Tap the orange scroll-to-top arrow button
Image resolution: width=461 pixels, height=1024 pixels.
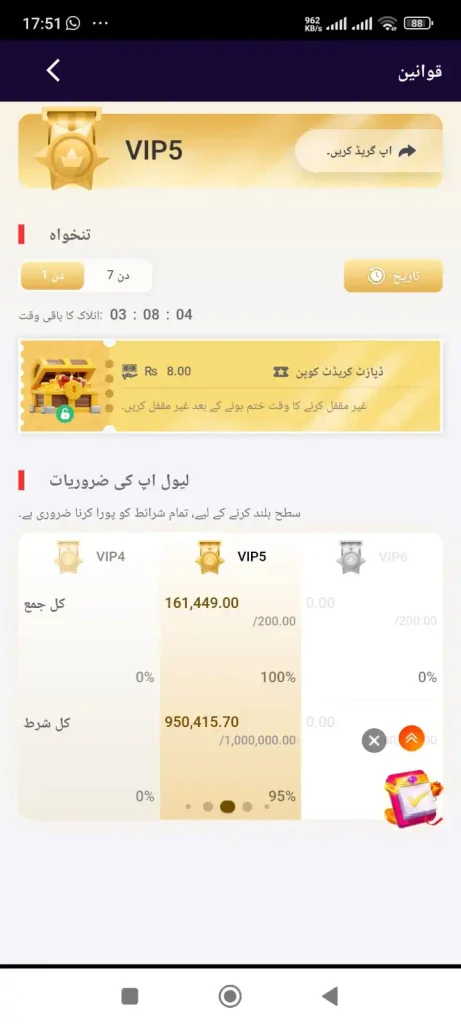[x=411, y=738]
